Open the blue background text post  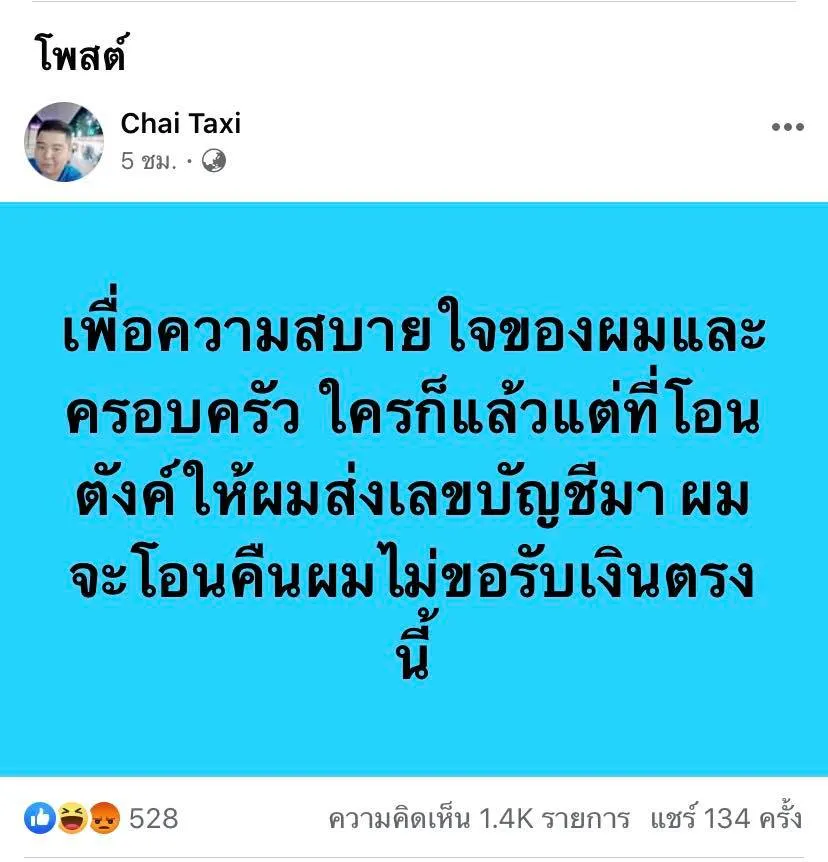point(414,488)
